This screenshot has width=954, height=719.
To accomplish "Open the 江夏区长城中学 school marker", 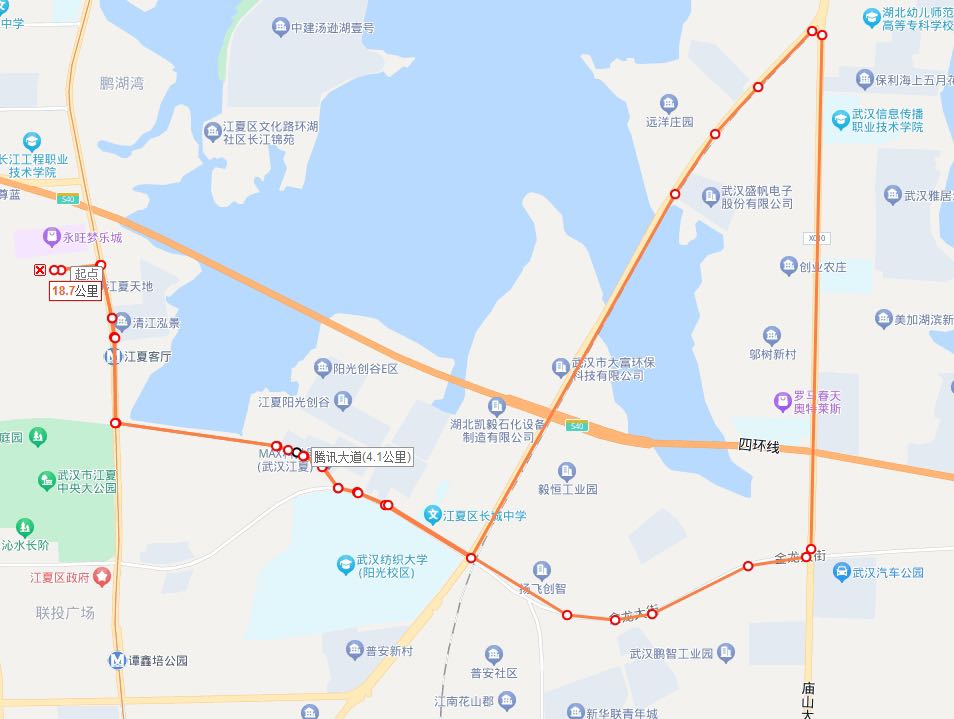I will pos(433,516).
